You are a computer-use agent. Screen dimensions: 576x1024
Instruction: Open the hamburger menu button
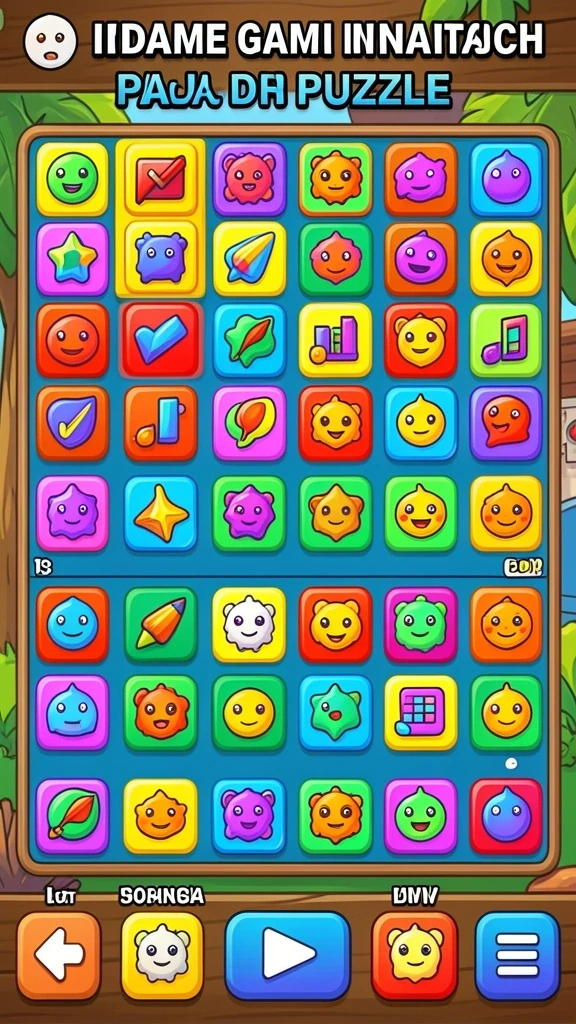(517, 955)
